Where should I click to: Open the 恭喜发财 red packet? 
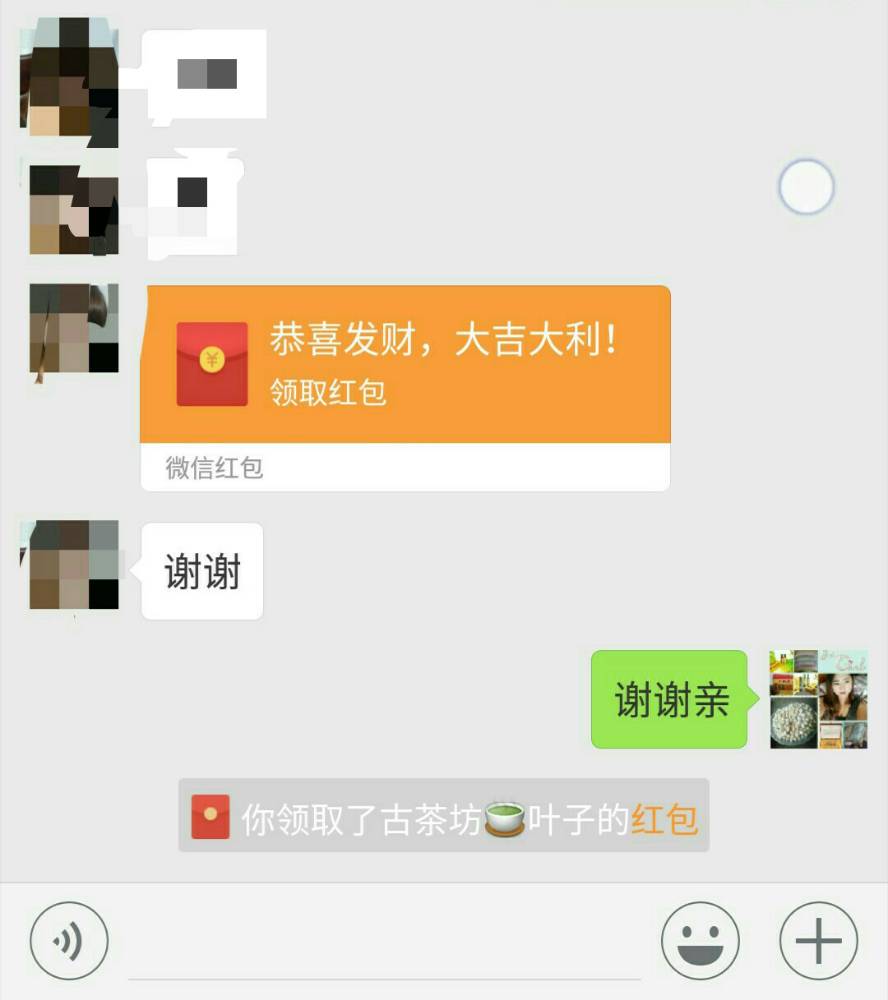click(x=405, y=365)
